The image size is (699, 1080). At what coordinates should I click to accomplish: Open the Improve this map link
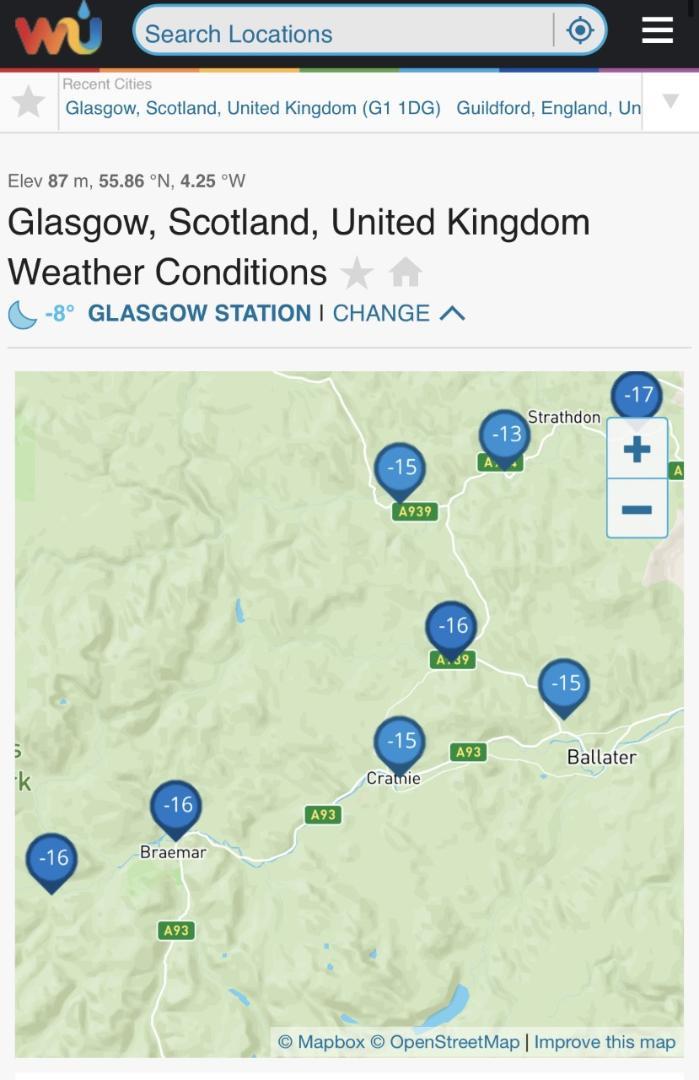click(605, 1042)
